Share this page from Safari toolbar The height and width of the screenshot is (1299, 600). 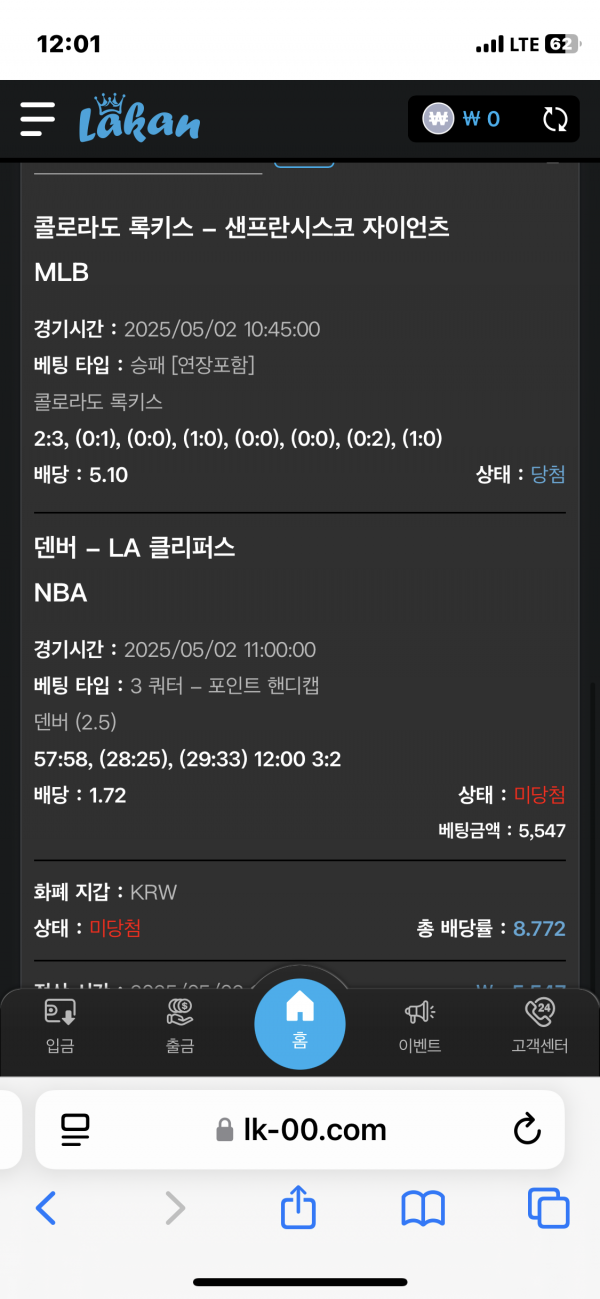tap(298, 1209)
